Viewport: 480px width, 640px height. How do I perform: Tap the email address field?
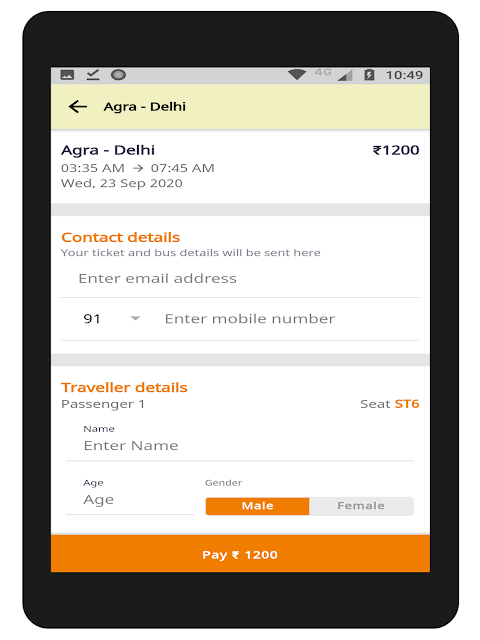(x=240, y=279)
